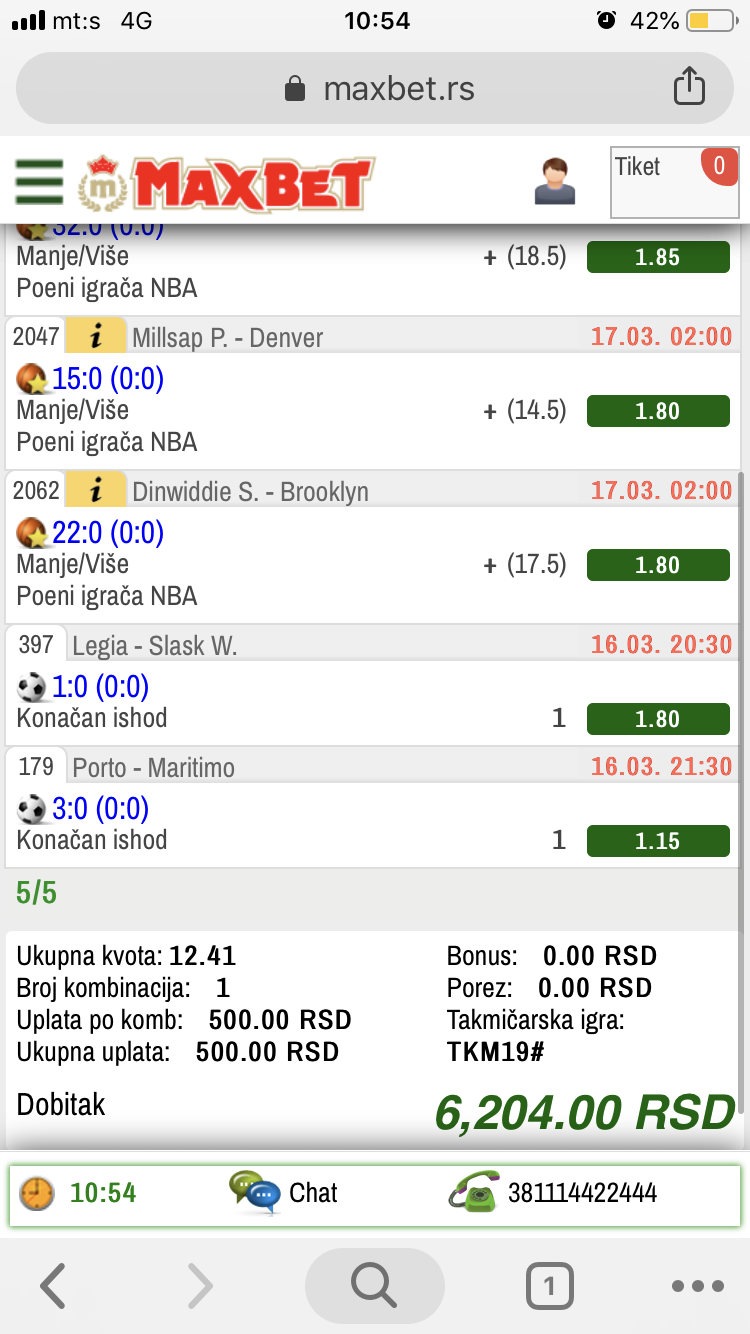Tap the 1.80 odds on Legia - Slask W.

(x=657, y=719)
